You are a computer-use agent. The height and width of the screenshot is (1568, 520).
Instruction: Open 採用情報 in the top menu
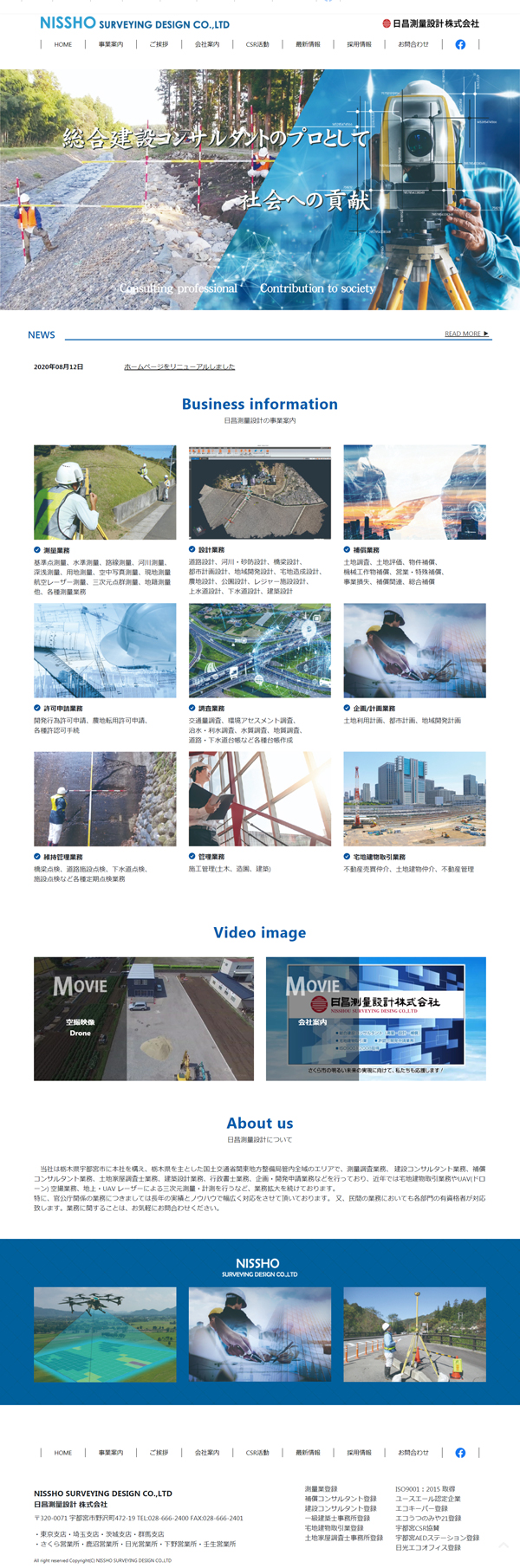point(359,44)
